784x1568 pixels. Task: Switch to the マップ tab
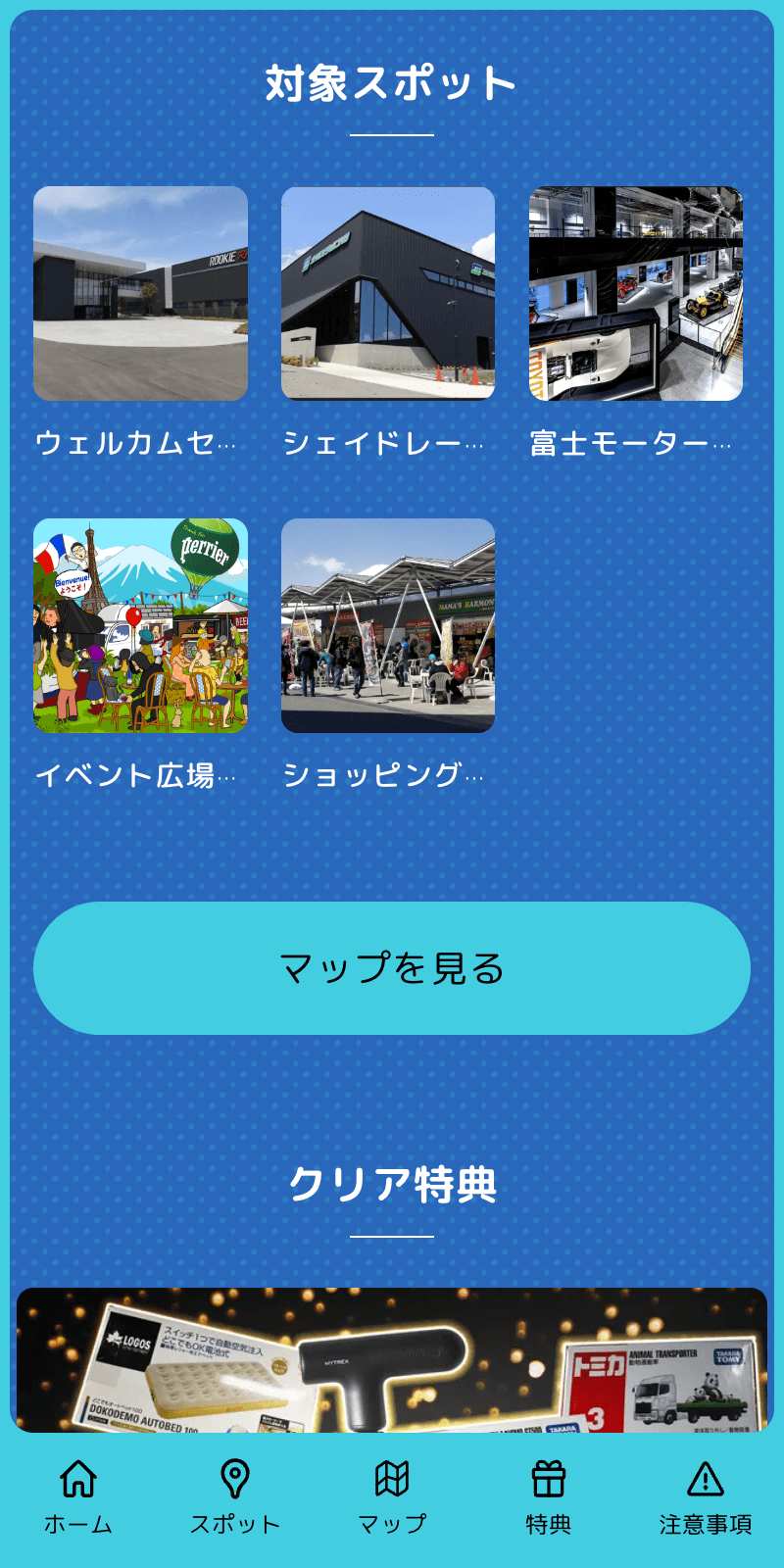click(x=392, y=1496)
